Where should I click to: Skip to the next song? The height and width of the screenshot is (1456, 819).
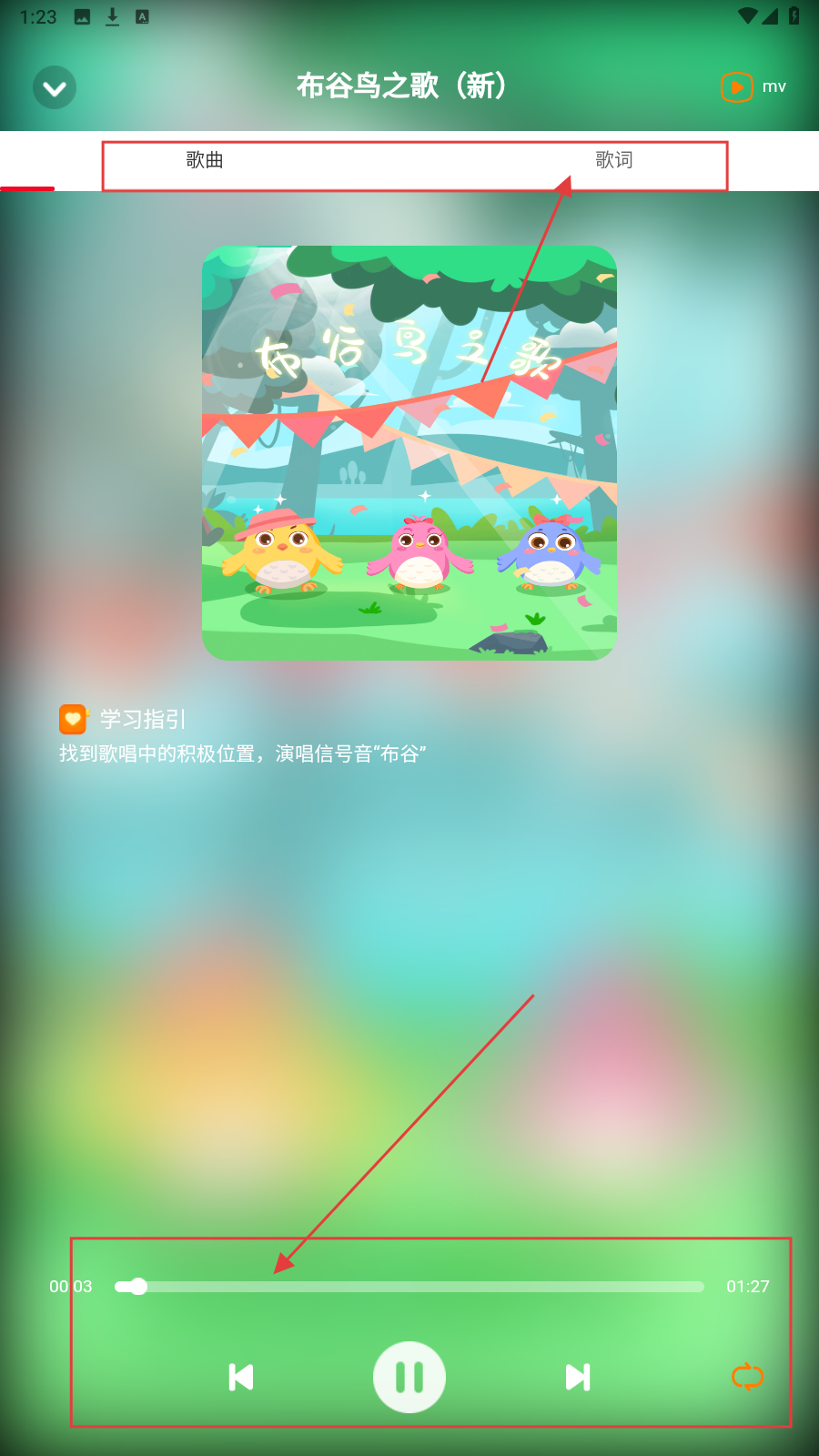(x=578, y=1377)
